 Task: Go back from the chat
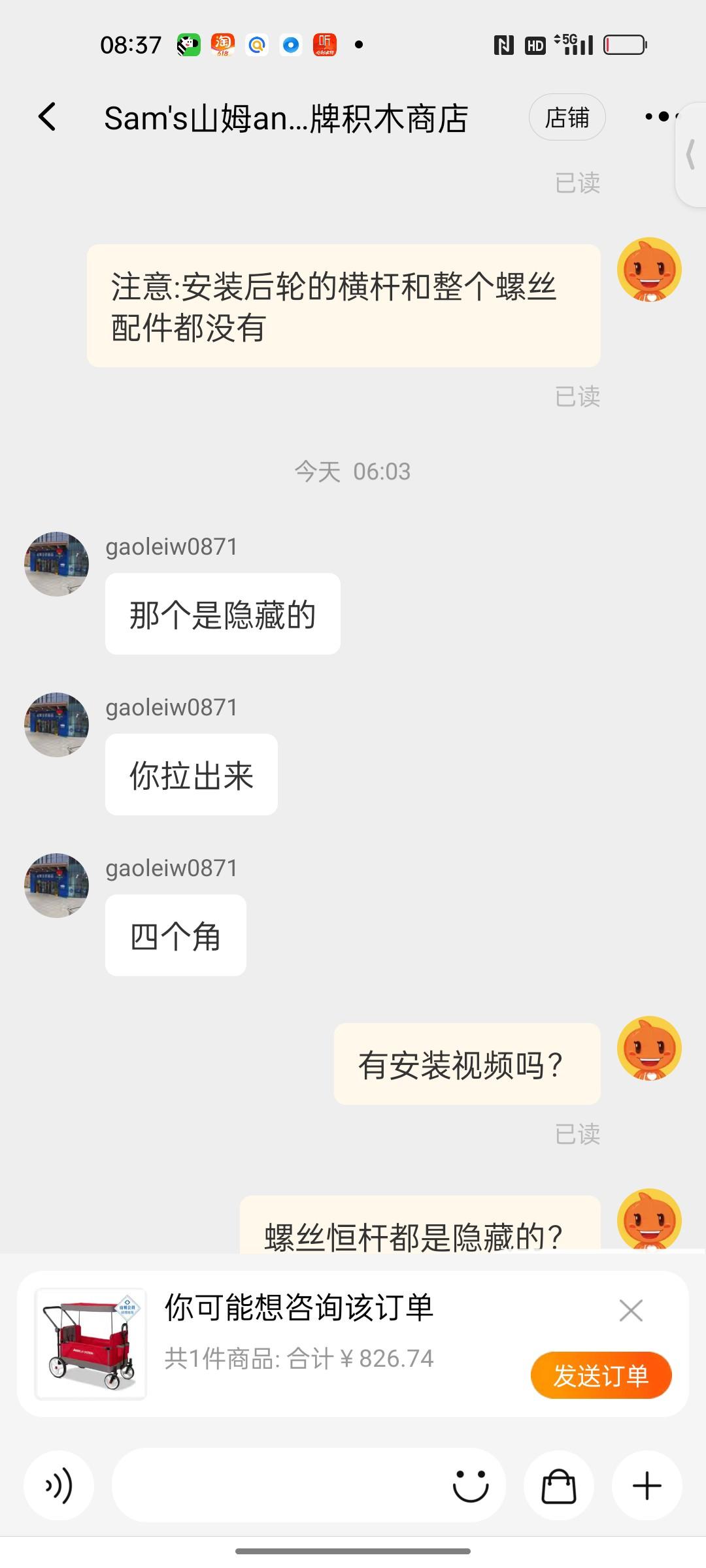[x=47, y=118]
